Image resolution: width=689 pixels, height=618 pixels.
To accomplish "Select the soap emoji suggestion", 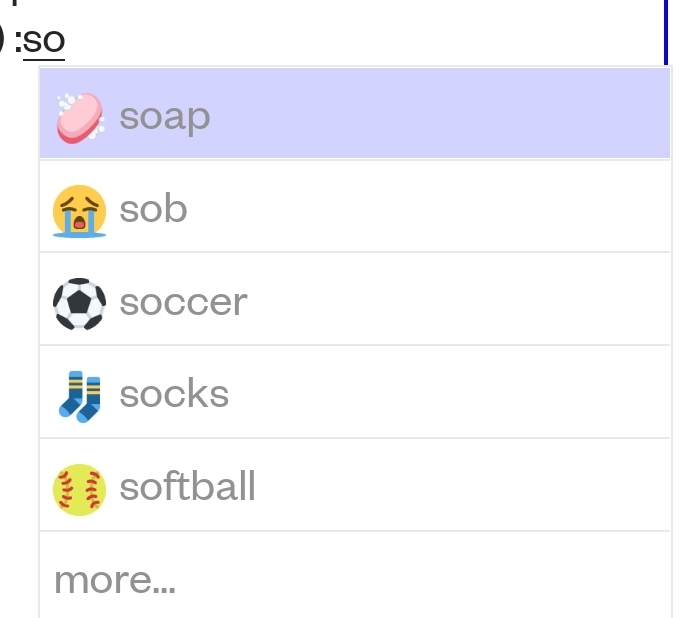I will 354,114.
